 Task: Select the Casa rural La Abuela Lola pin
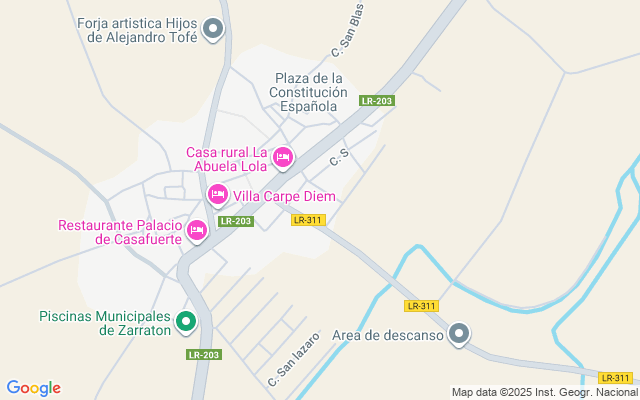(x=283, y=157)
